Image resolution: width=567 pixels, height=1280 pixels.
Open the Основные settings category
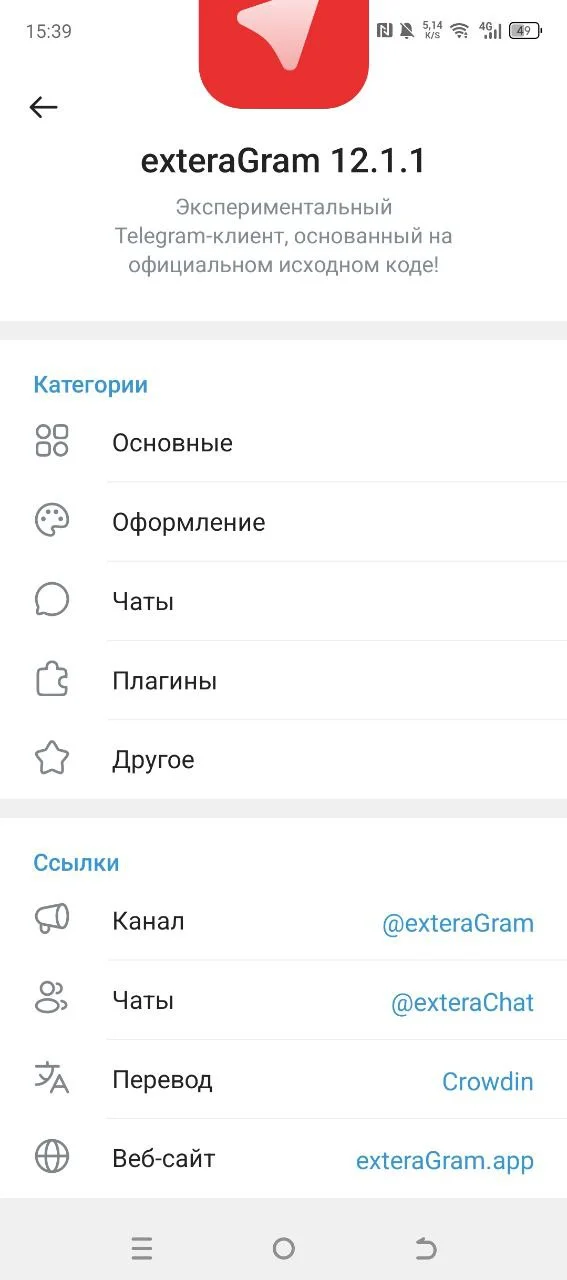(x=283, y=443)
